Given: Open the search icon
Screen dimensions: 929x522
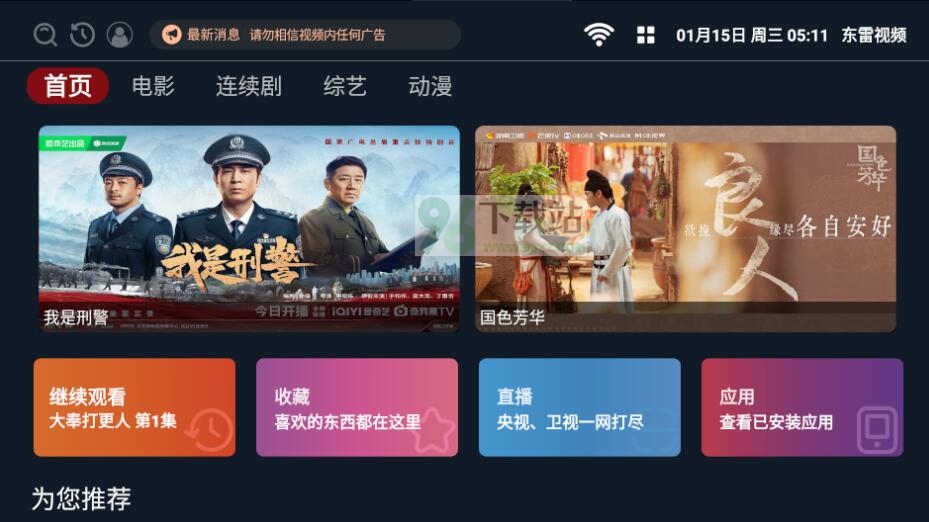Looking at the screenshot, I should [x=45, y=35].
